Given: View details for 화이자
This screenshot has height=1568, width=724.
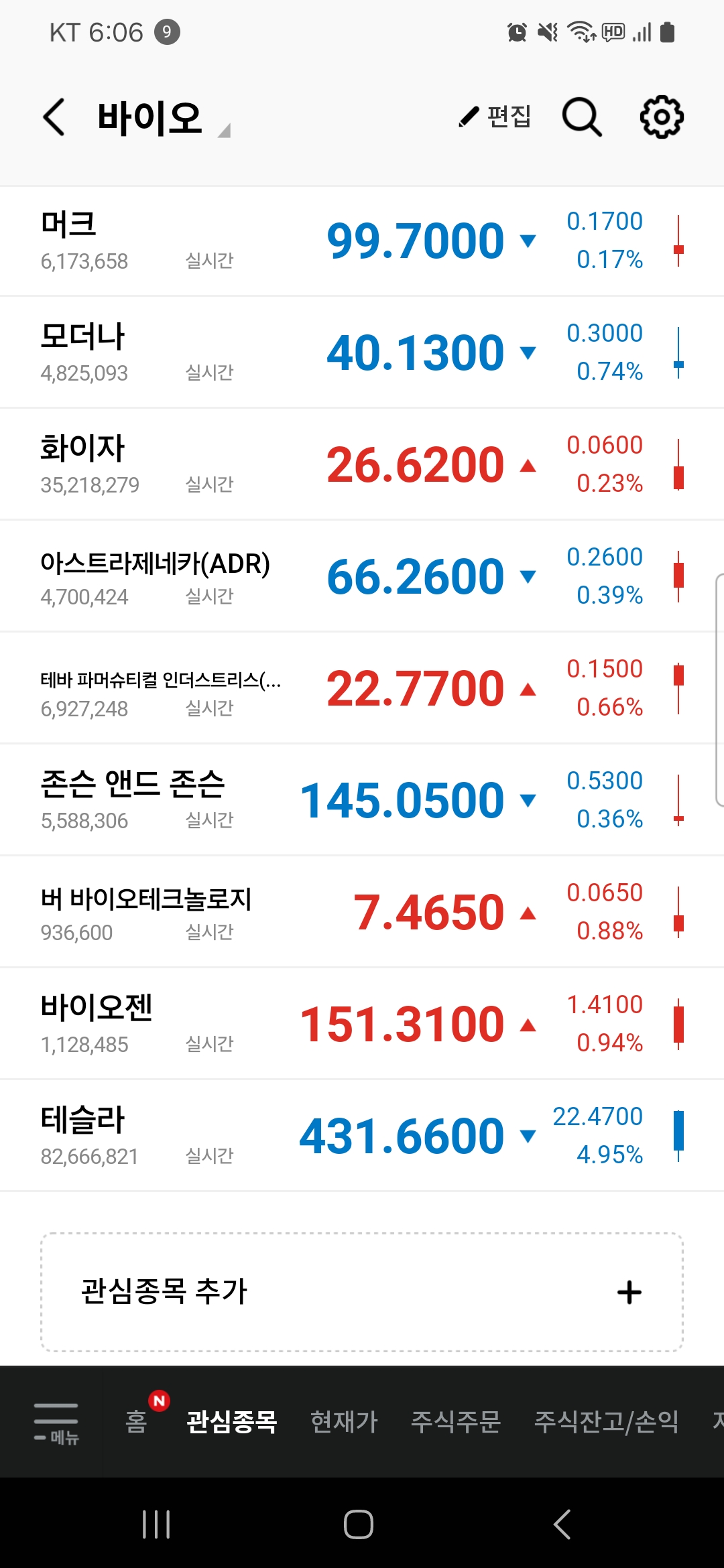Looking at the screenshot, I should (x=362, y=464).
